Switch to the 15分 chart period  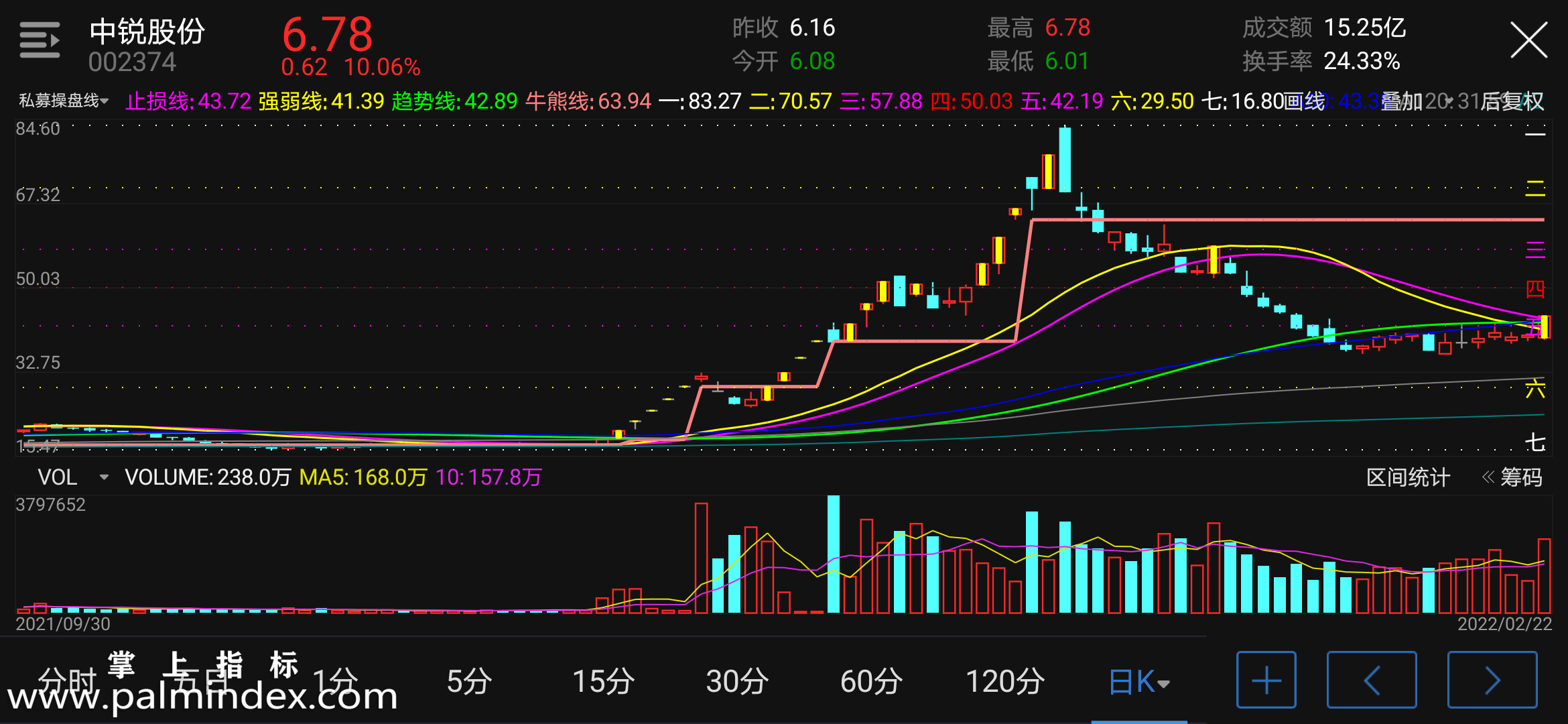[x=603, y=682]
